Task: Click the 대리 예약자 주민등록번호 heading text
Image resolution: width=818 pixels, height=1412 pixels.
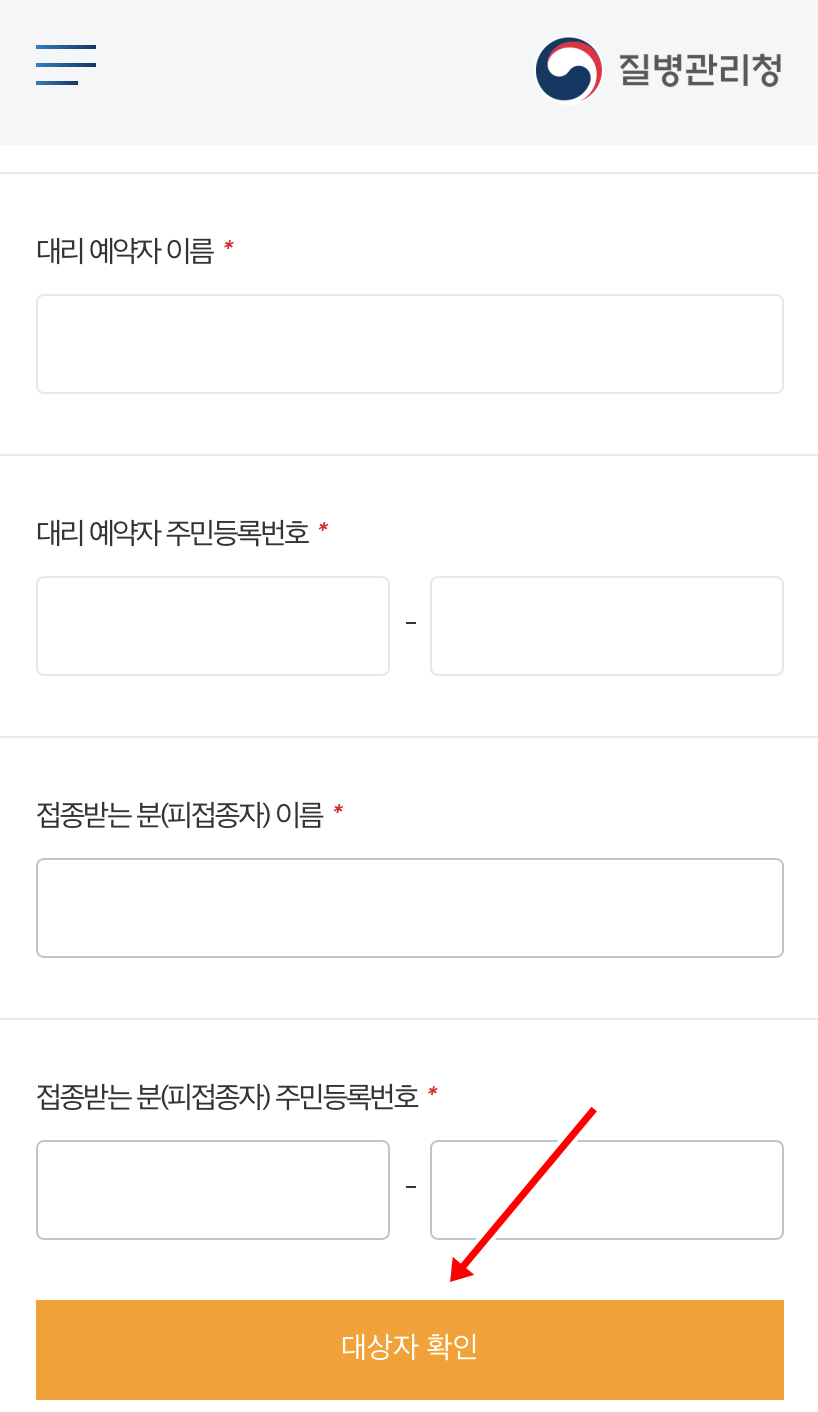Action: pos(172,533)
